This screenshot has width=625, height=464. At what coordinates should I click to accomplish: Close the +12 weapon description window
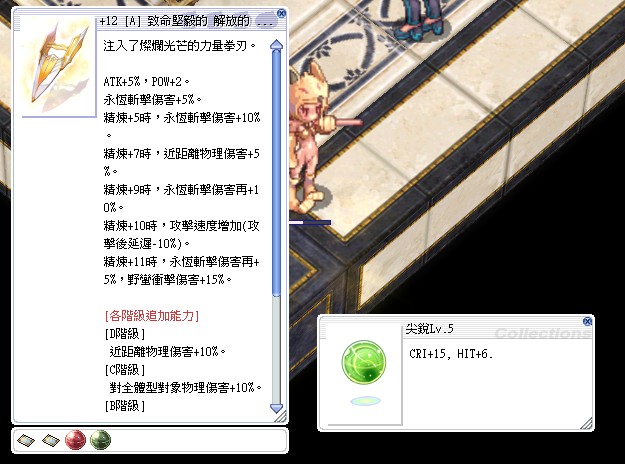click(x=281, y=15)
